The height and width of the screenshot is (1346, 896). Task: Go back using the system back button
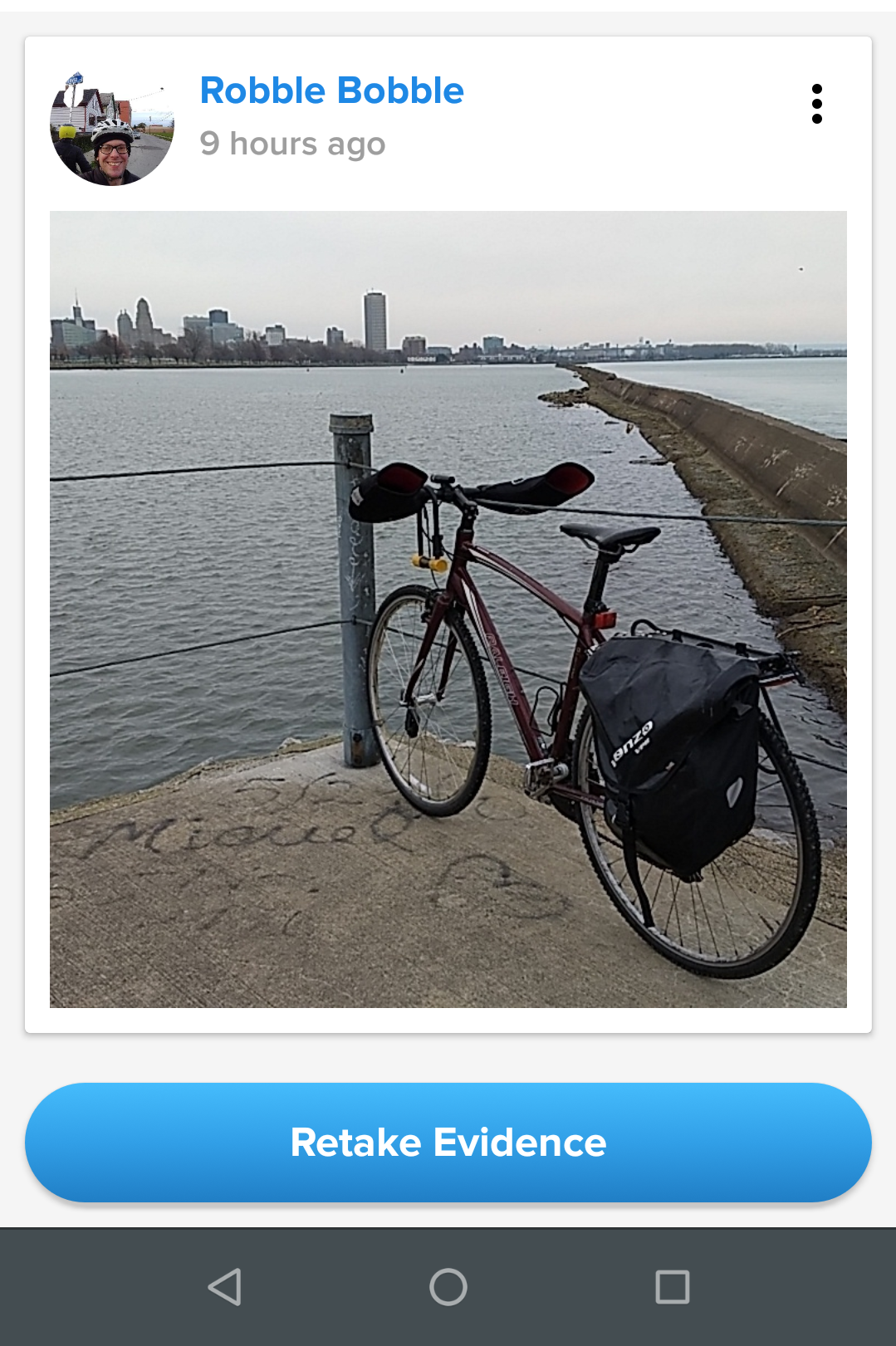click(x=224, y=1287)
